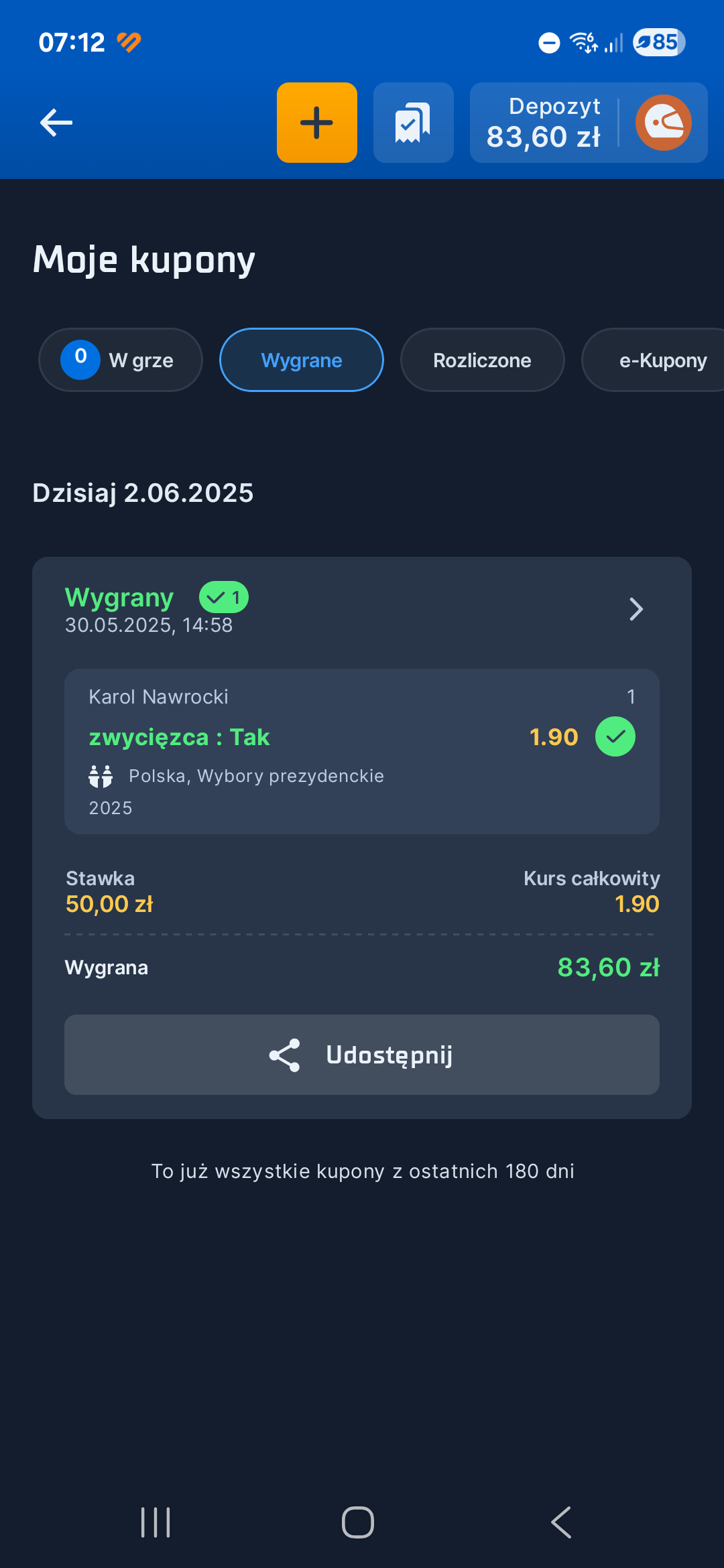This screenshot has width=724, height=1568.
Task: Open the Depozyt 83,60 zł balance
Action: coord(544,123)
